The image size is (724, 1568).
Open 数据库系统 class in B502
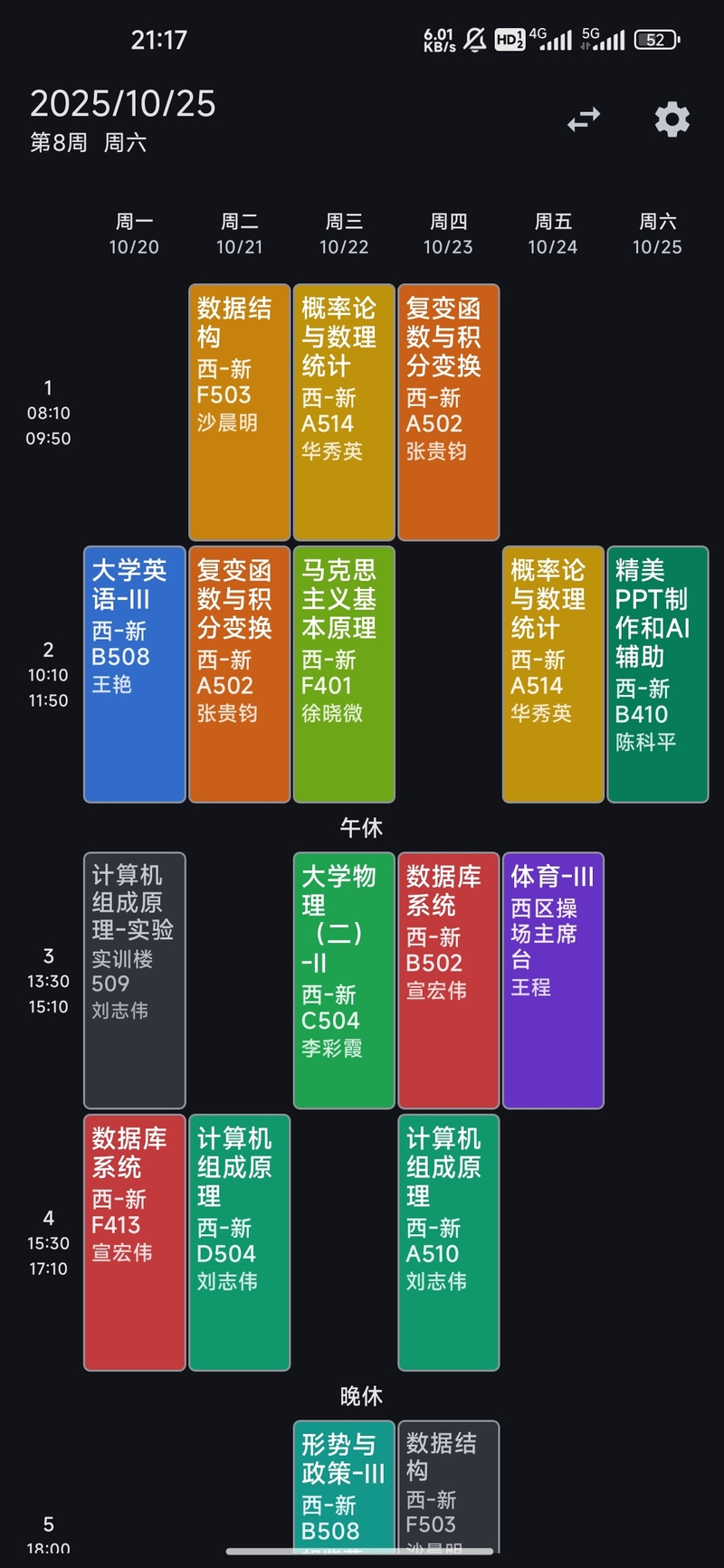point(449,980)
